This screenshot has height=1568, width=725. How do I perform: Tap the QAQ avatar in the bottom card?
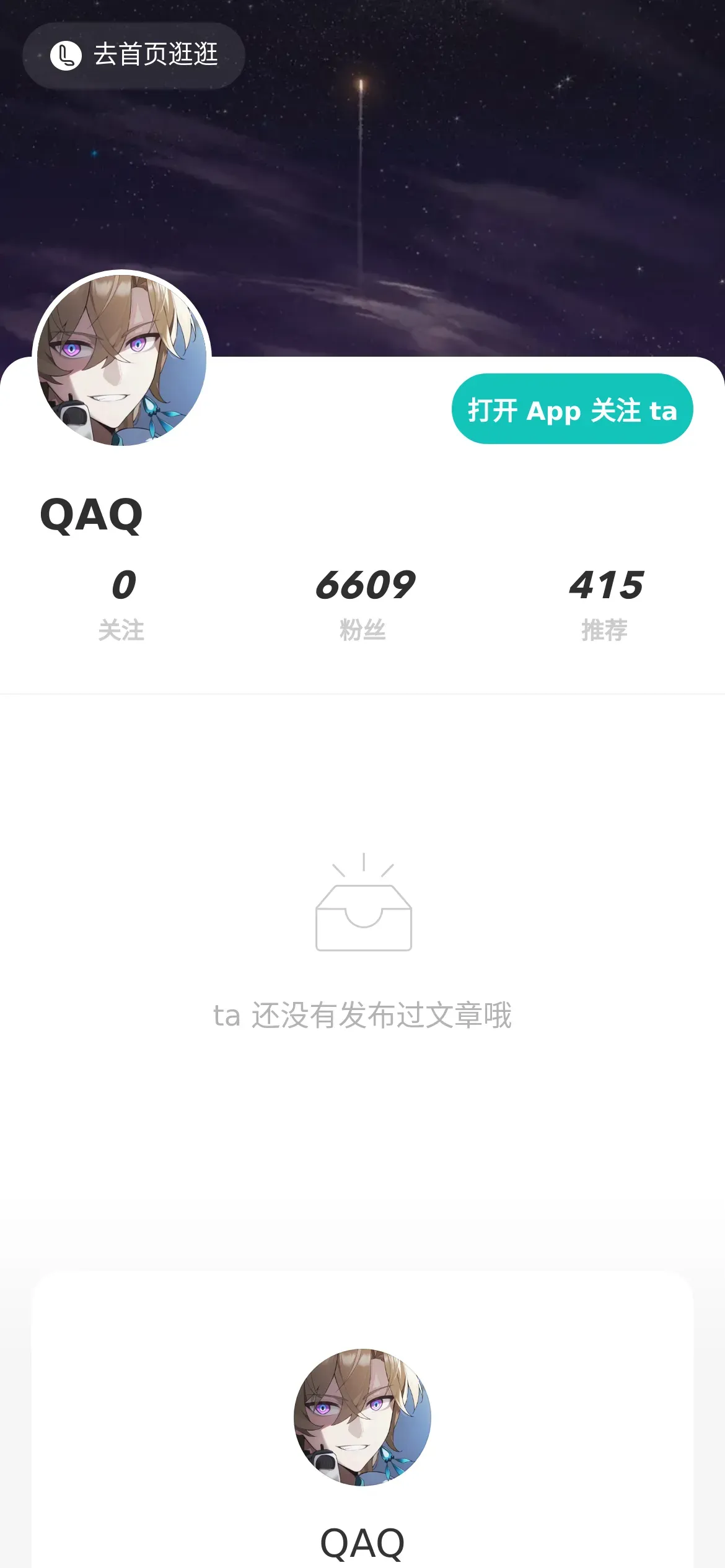coord(362,1416)
